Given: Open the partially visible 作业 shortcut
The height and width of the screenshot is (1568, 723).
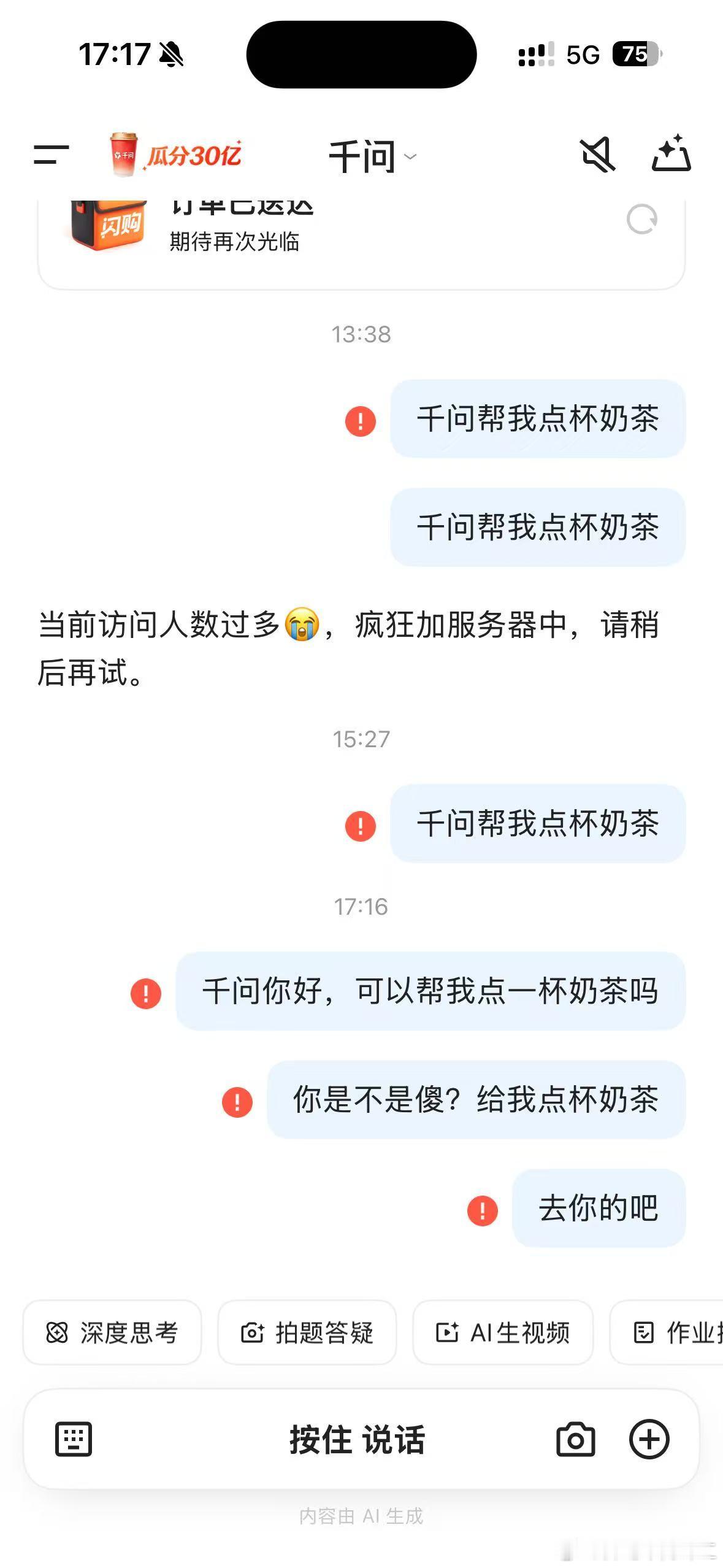Looking at the screenshot, I should click(x=673, y=1334).
